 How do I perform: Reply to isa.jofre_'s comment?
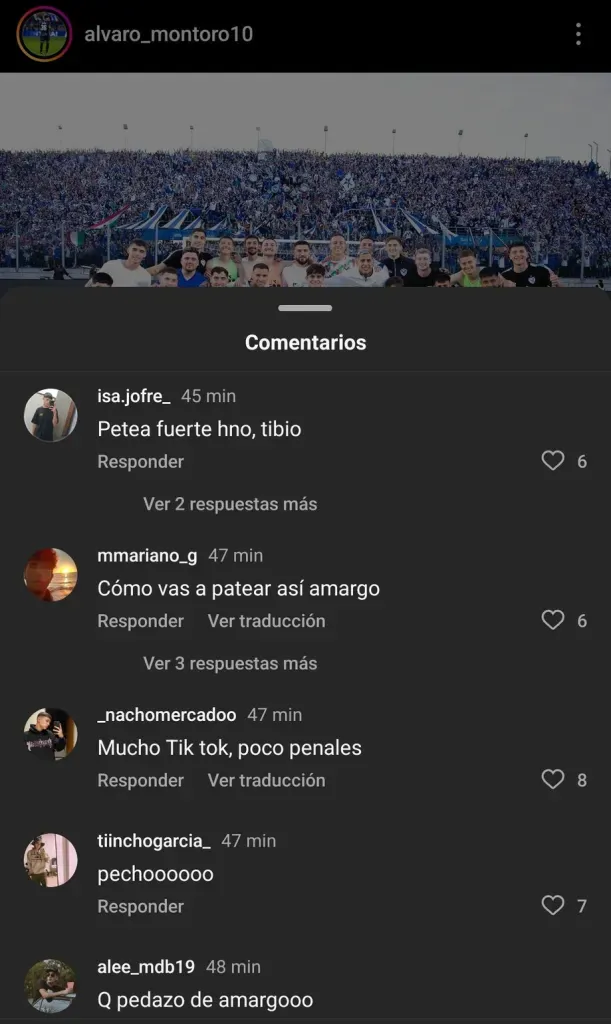(140, 461)
